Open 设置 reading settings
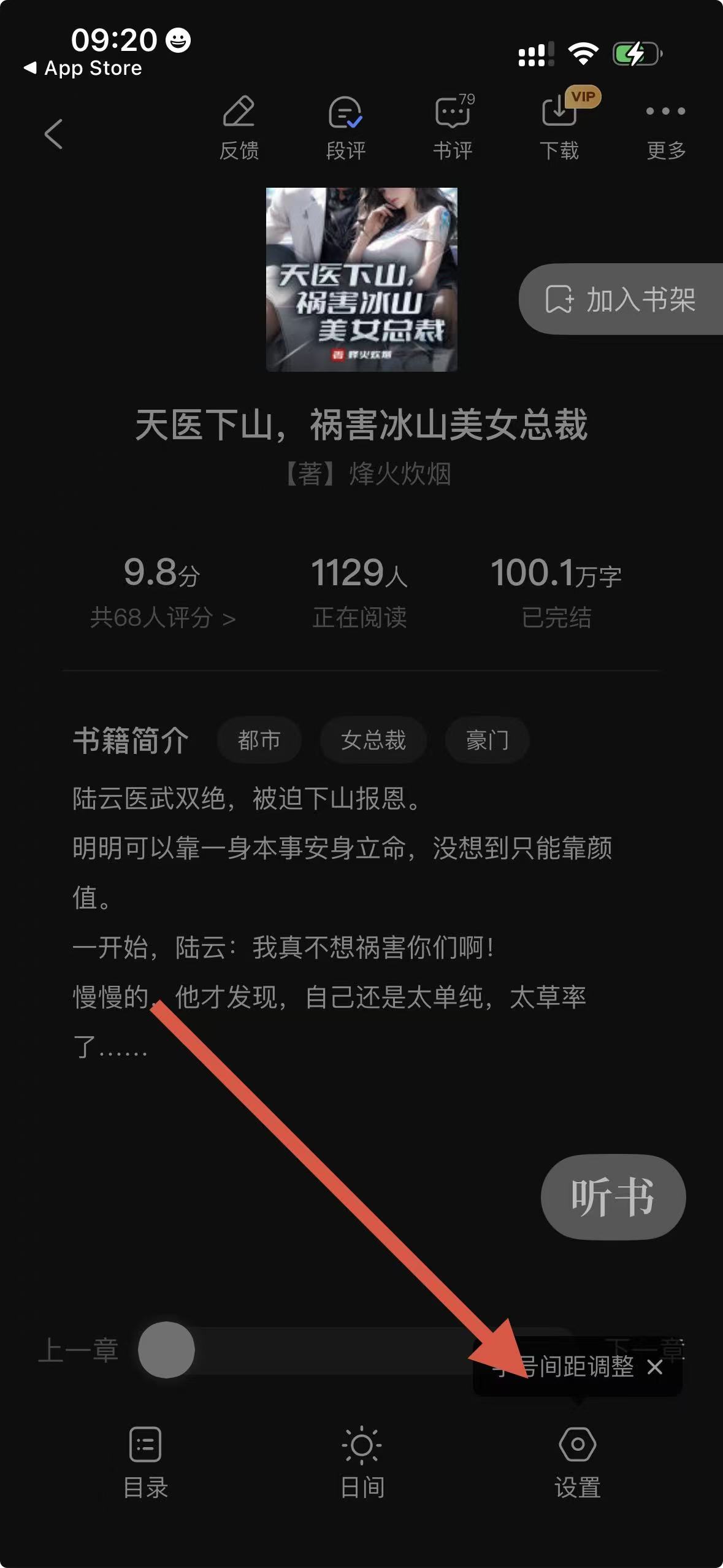The height and width of the screenshot is (1568, 723). tap(577, 1461)
